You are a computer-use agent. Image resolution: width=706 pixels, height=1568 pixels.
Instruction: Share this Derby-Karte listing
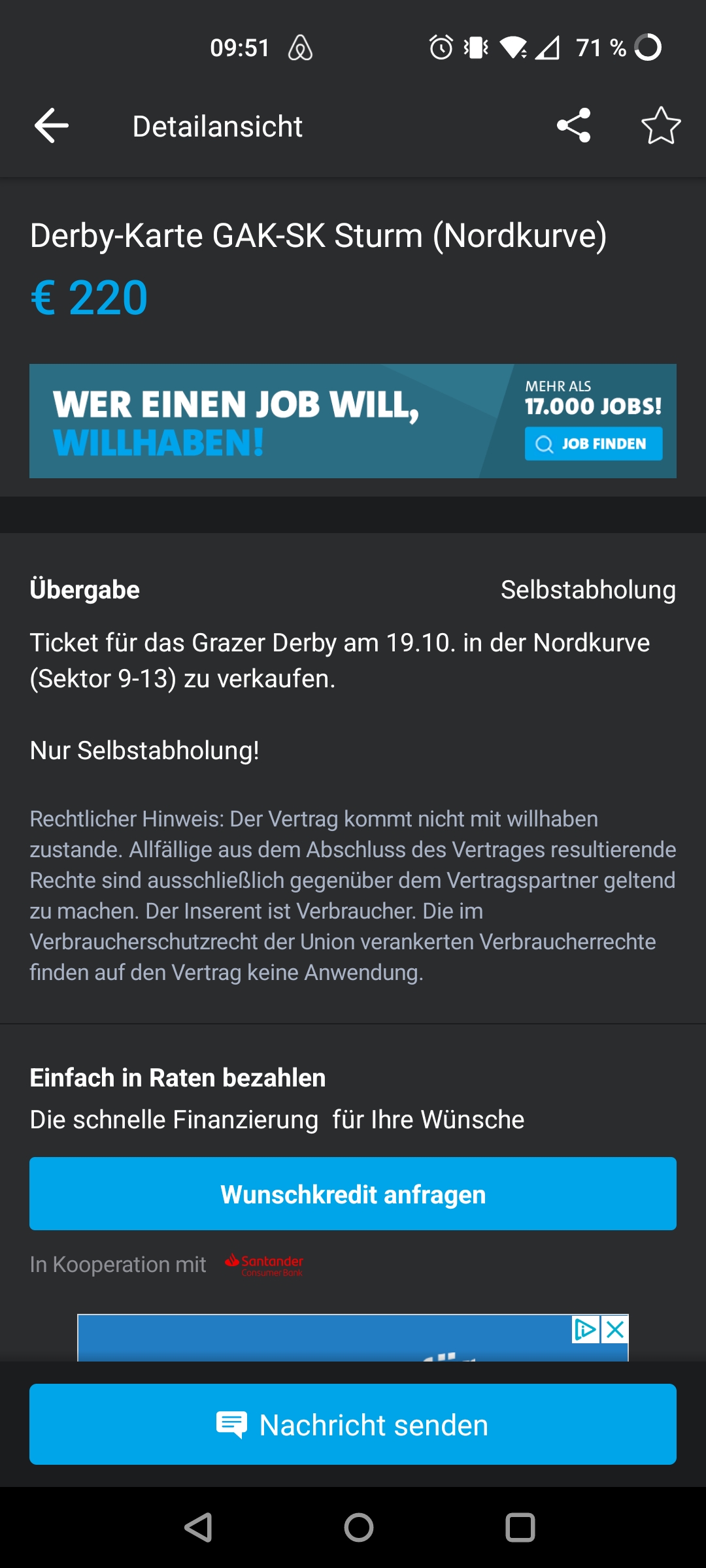click(x=574, y=125)
